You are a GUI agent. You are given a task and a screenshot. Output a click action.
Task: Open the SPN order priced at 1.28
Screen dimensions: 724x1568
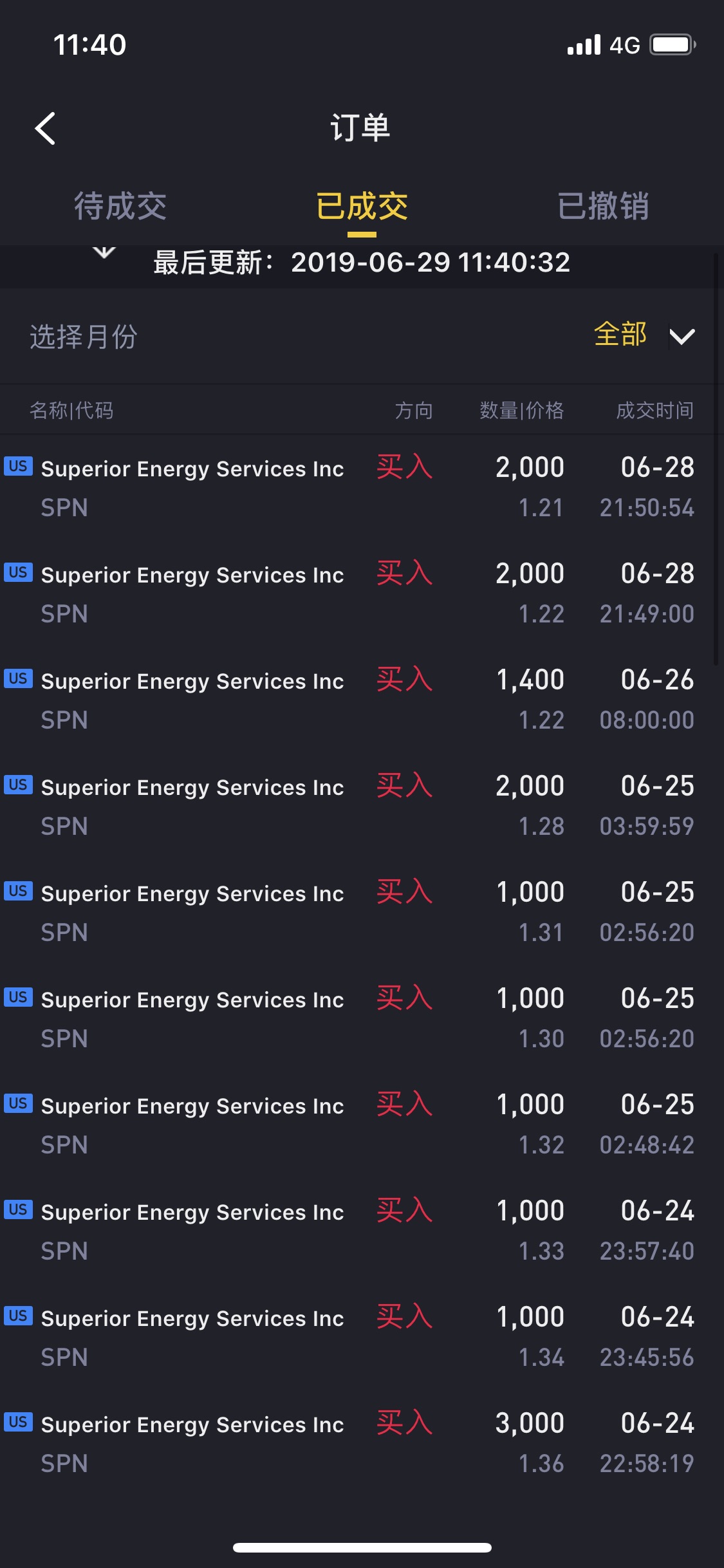[362, 806]
